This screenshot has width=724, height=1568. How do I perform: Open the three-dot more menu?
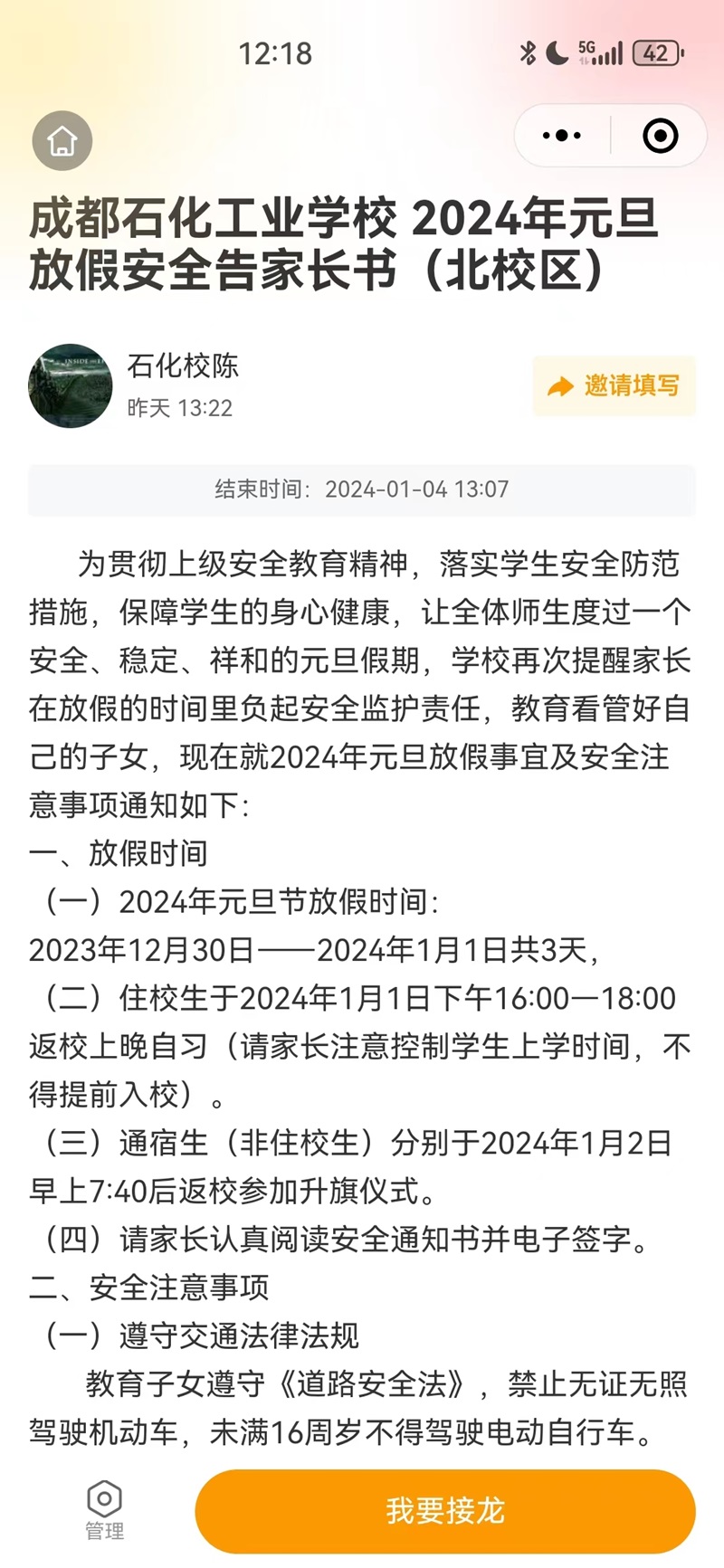coord(562,136)
